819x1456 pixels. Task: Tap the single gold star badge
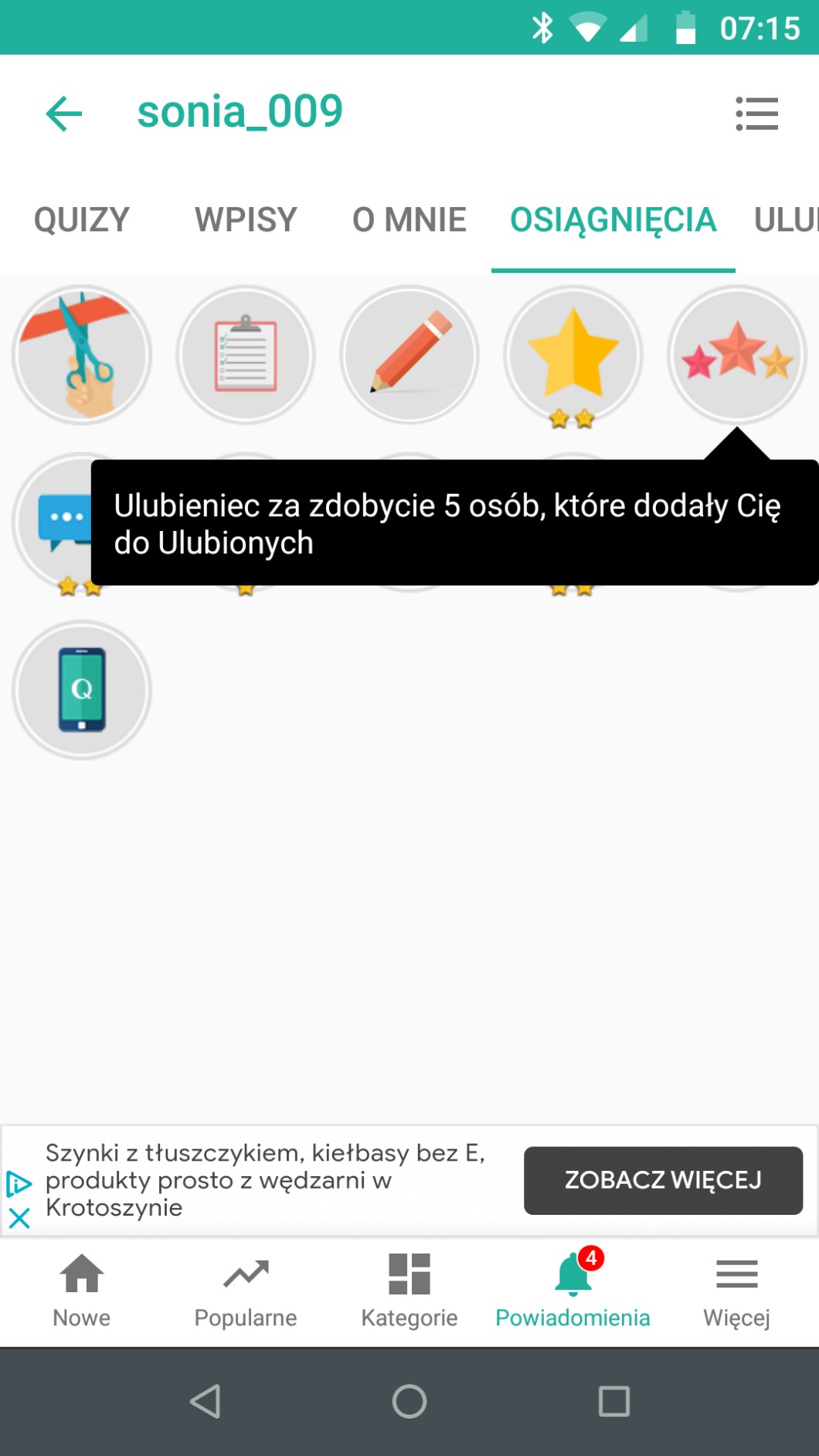573,355
